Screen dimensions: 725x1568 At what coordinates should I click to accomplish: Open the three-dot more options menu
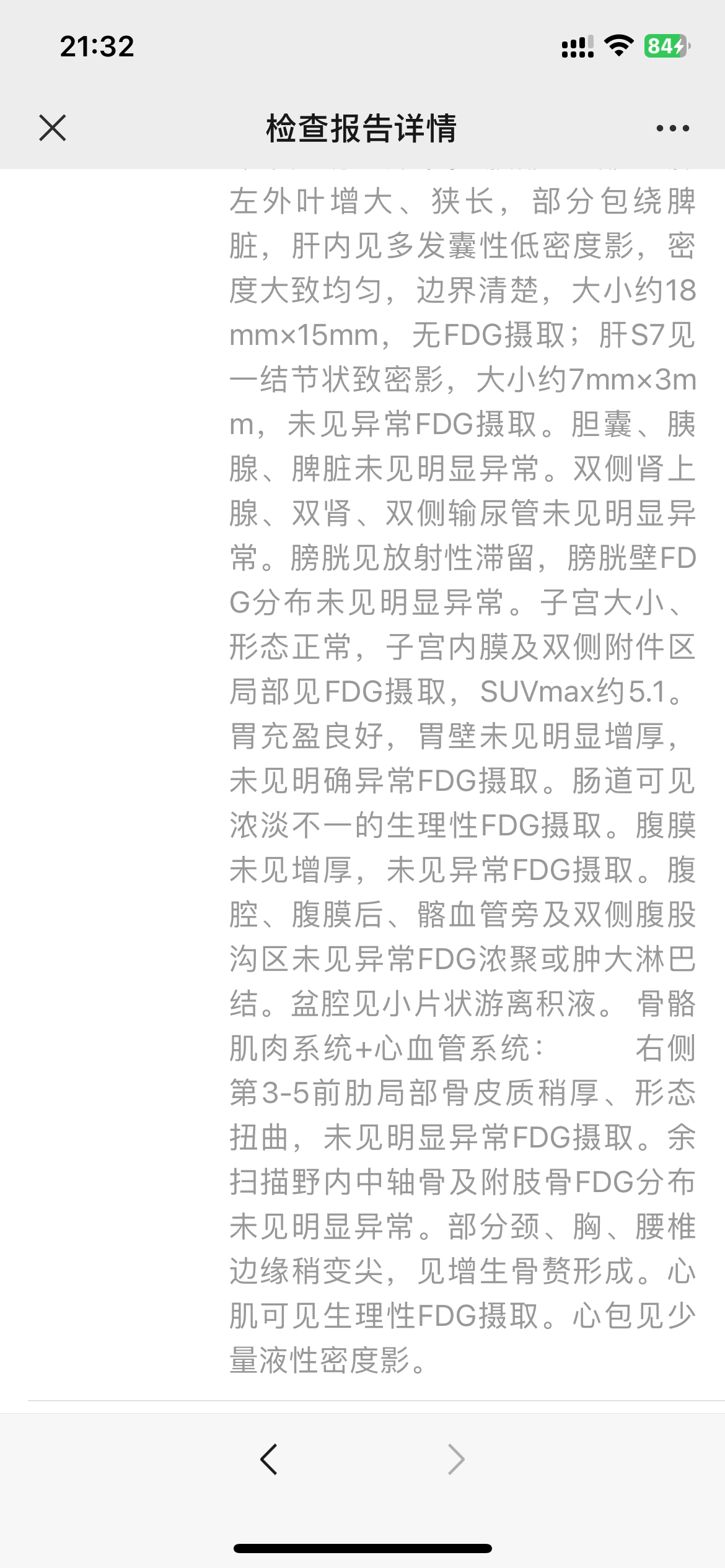click(x=672, y=128)
